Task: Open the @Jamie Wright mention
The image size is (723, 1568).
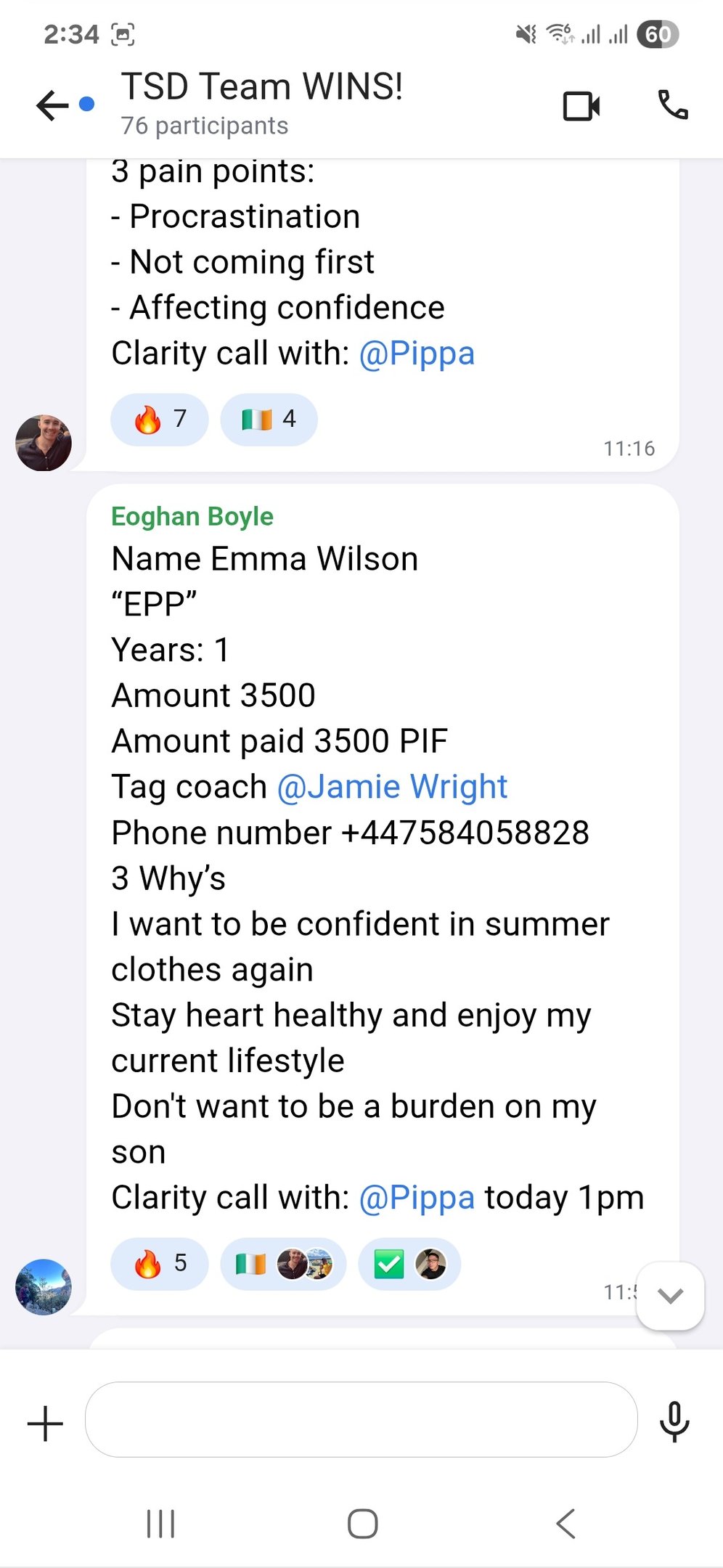Action: point(392,787)
